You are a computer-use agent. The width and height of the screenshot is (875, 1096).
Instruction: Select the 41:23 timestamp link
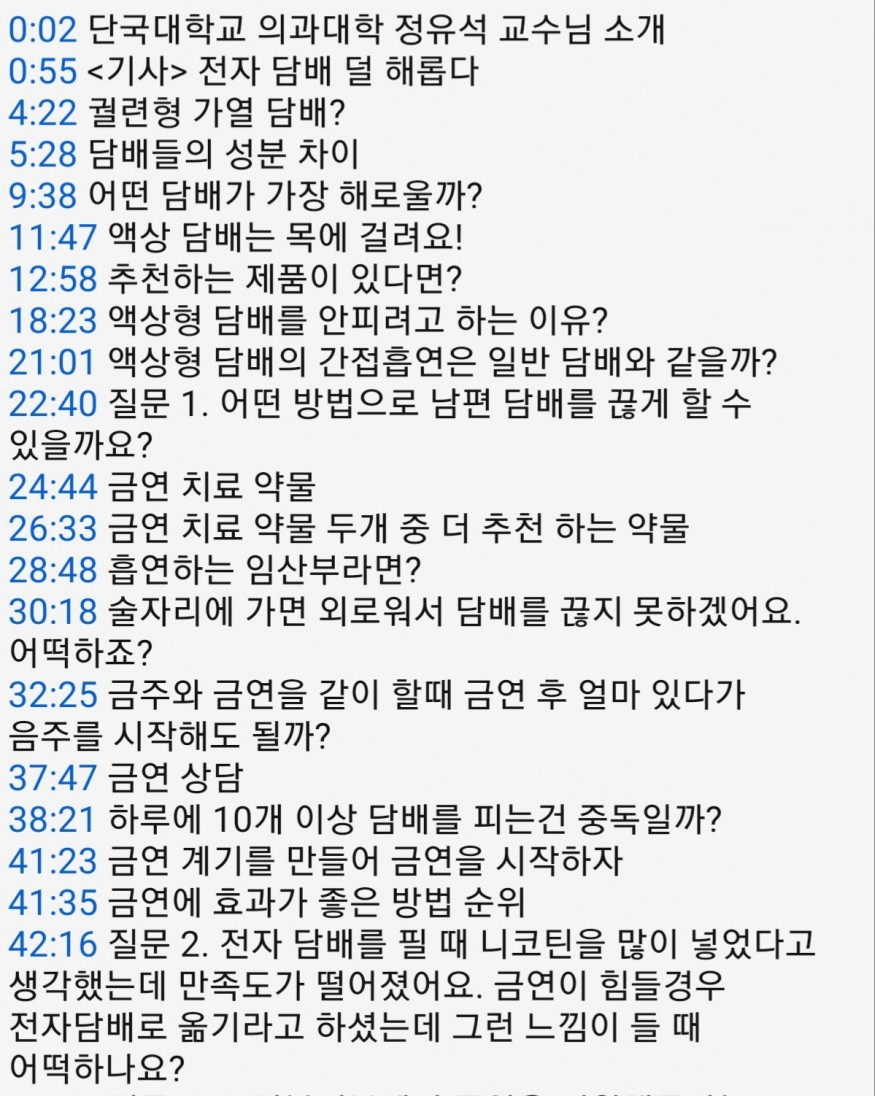coord(52,859)
